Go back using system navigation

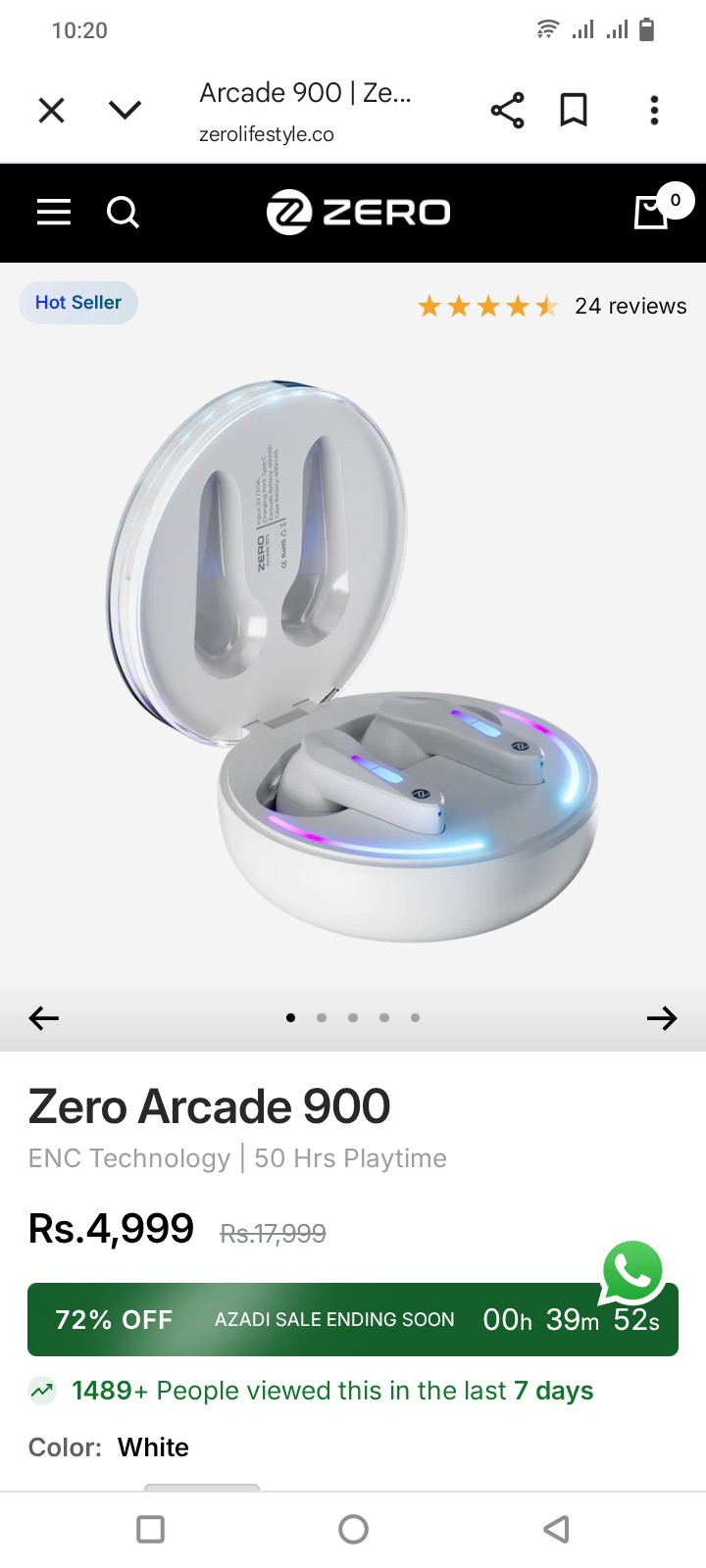556,1529
